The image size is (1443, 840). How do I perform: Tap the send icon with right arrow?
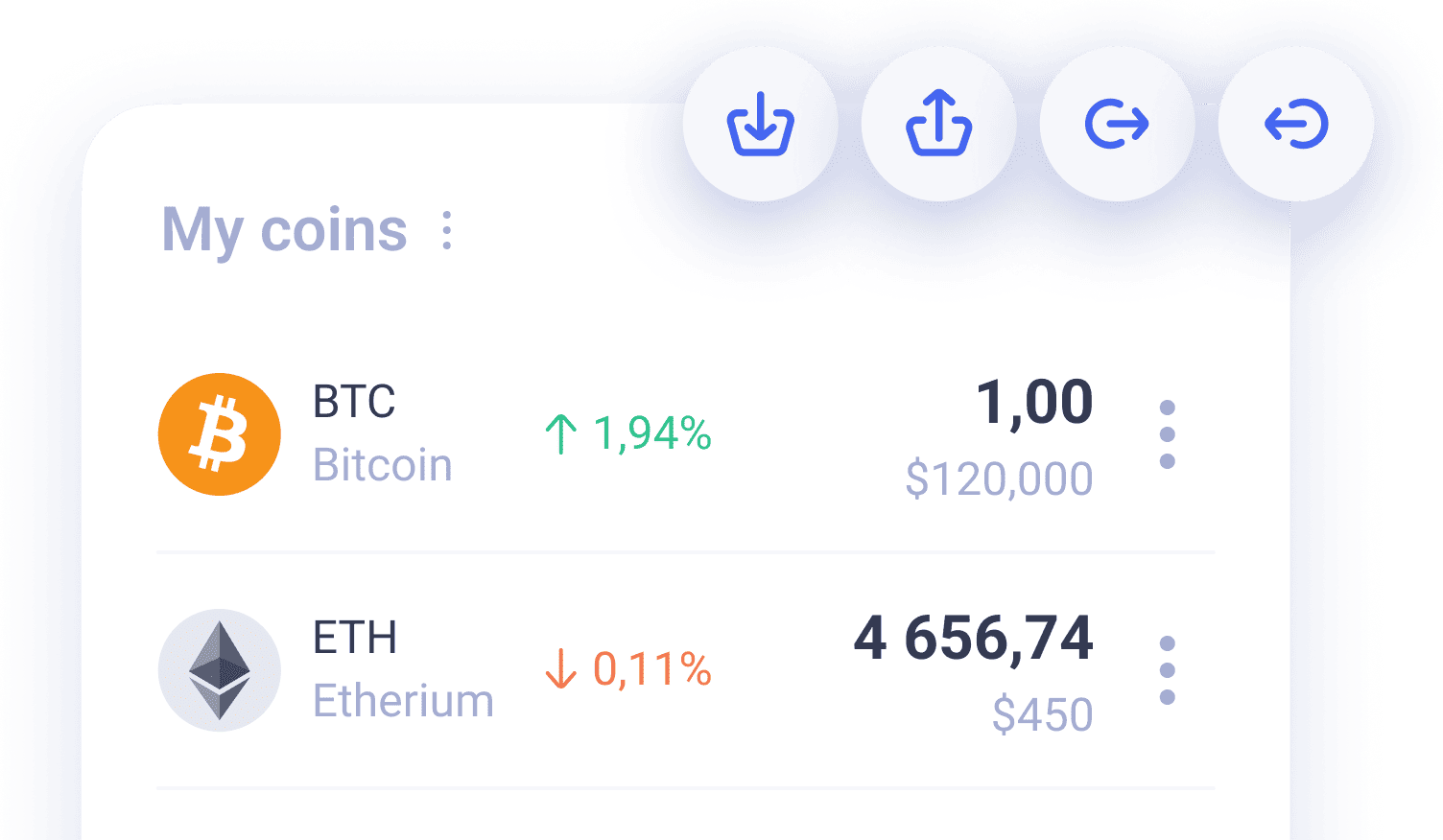(1117, 124)
